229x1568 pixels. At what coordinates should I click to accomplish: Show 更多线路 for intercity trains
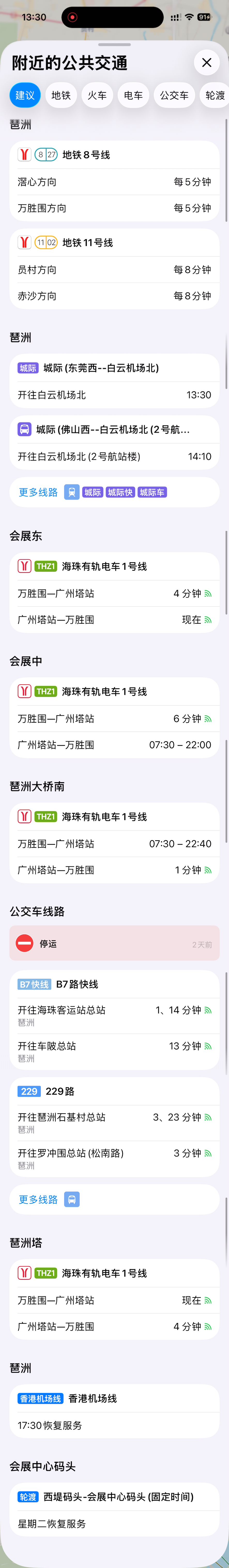[38, 492]
